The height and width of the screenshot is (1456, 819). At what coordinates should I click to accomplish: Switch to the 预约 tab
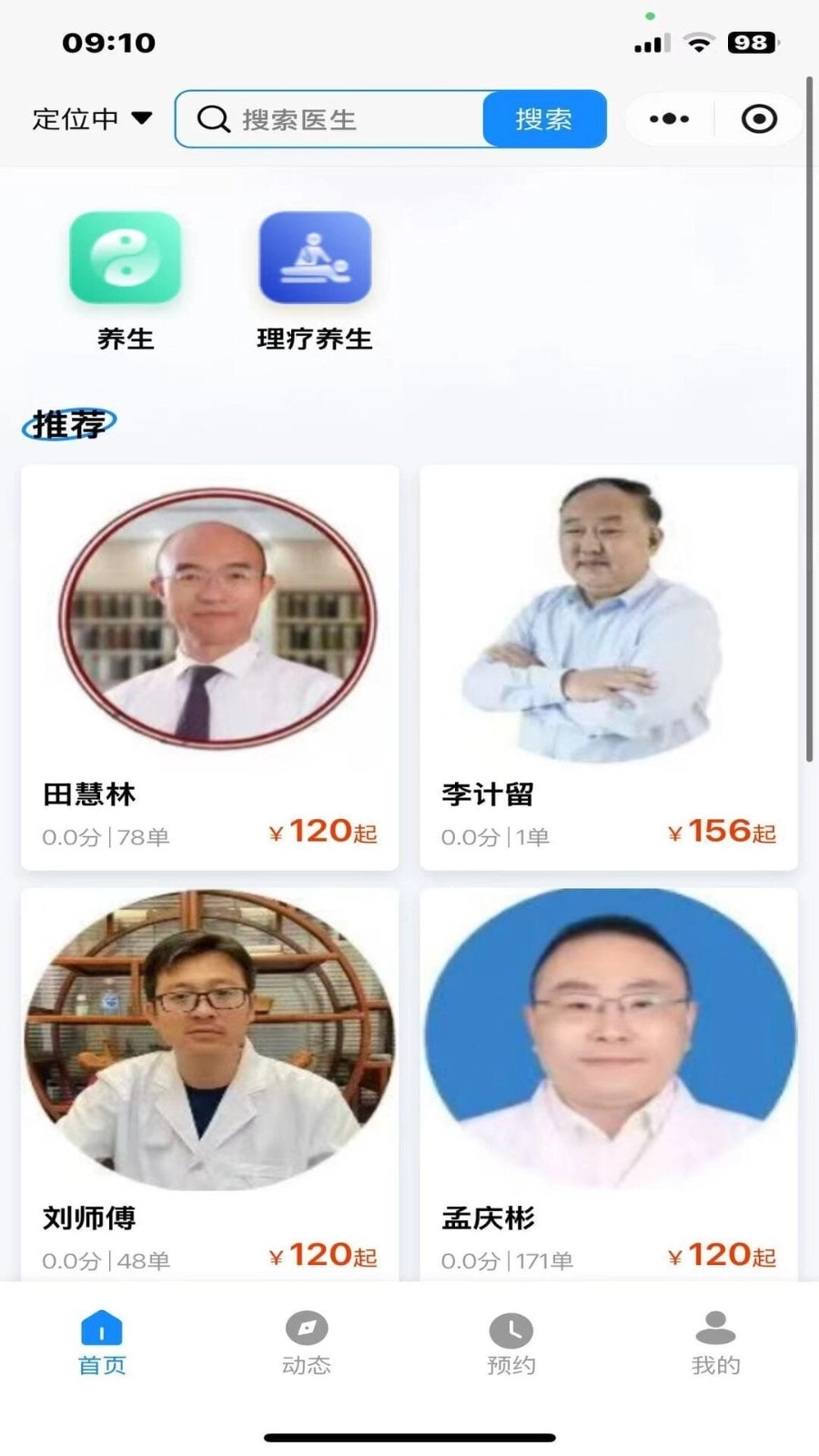tap(510, 1347)
